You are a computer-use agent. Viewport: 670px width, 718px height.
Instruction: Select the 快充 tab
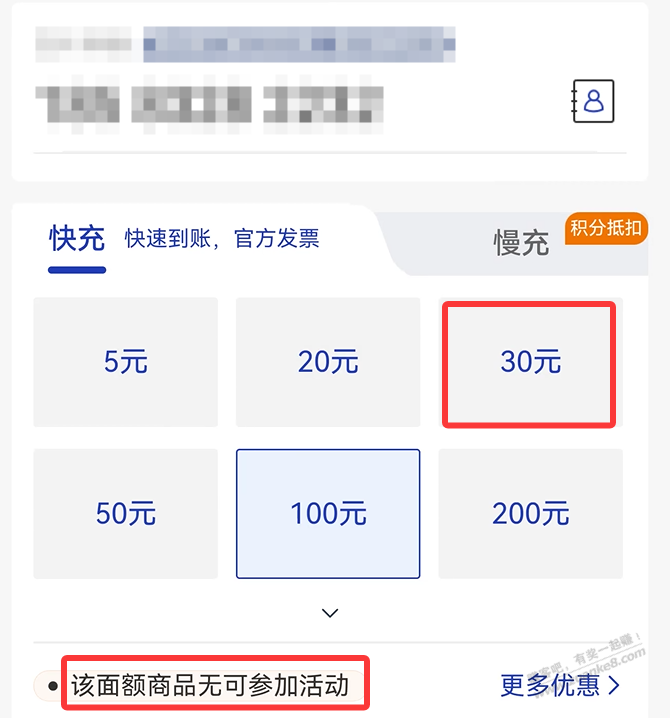click(x=77, y=240)
